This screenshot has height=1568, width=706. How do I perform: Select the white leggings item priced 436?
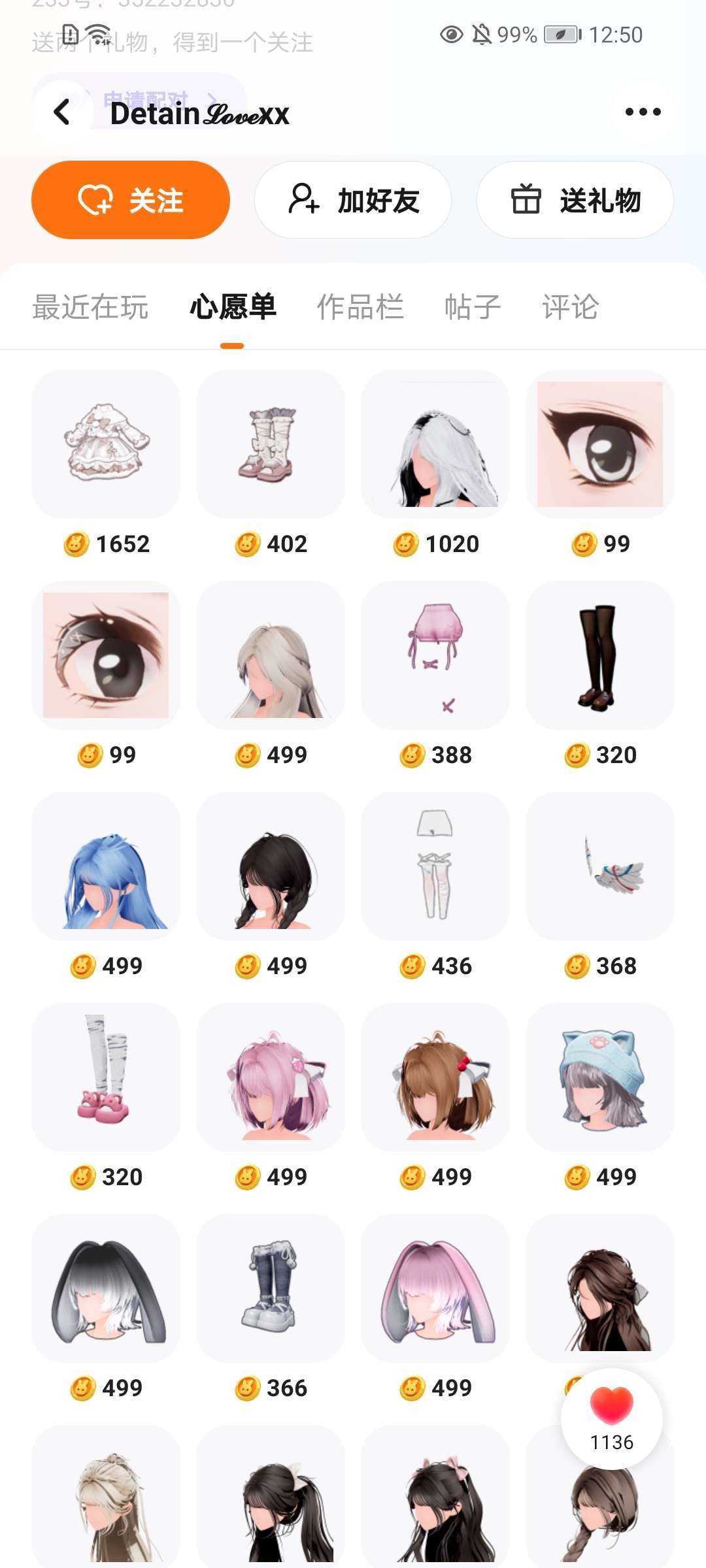(435, 866)
